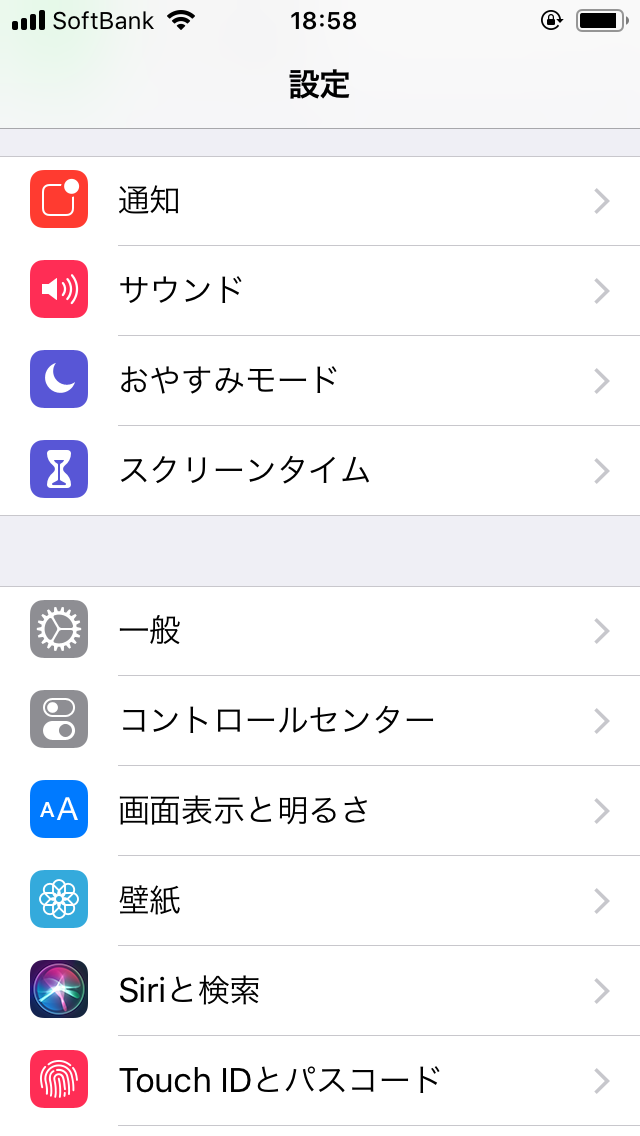The image size is (640, 1136).
Task: Tap the コントロールセンター row
Action: (320, 721)
